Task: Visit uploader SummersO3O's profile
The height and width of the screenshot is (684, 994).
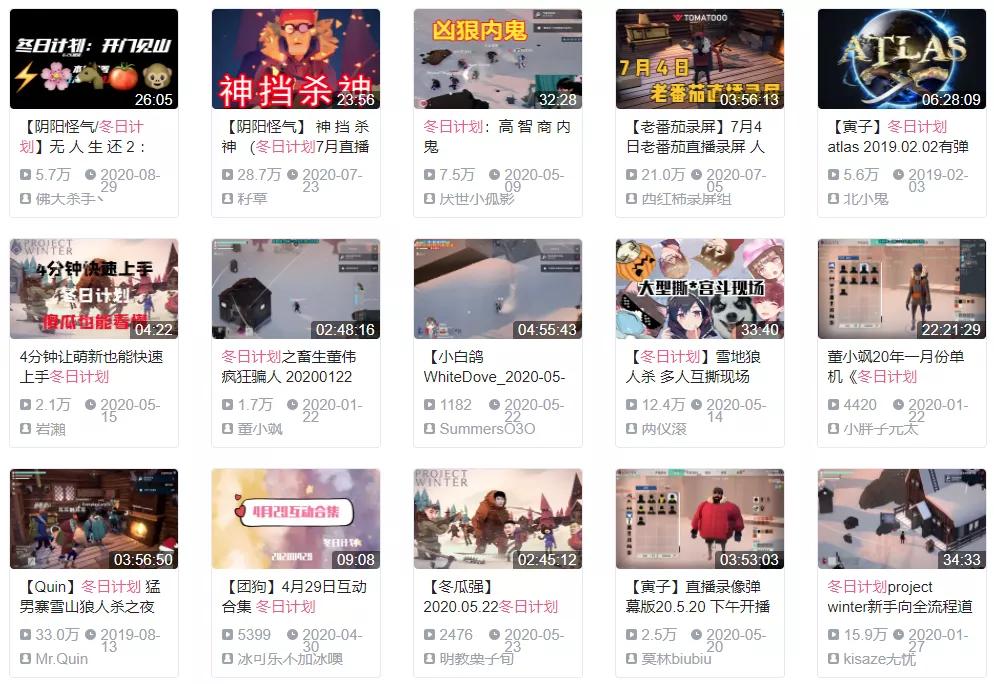Action: tap(487, 429)
